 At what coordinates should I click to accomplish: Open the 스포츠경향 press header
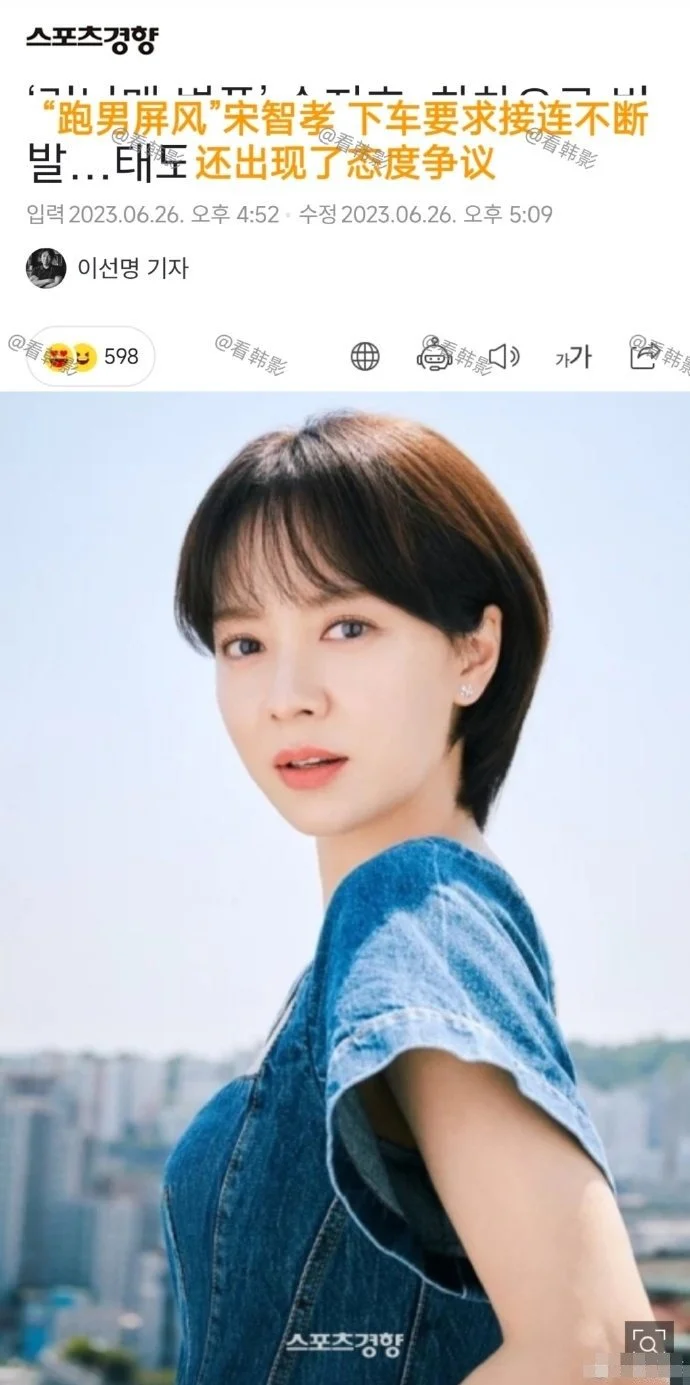(x=91, y=39)
